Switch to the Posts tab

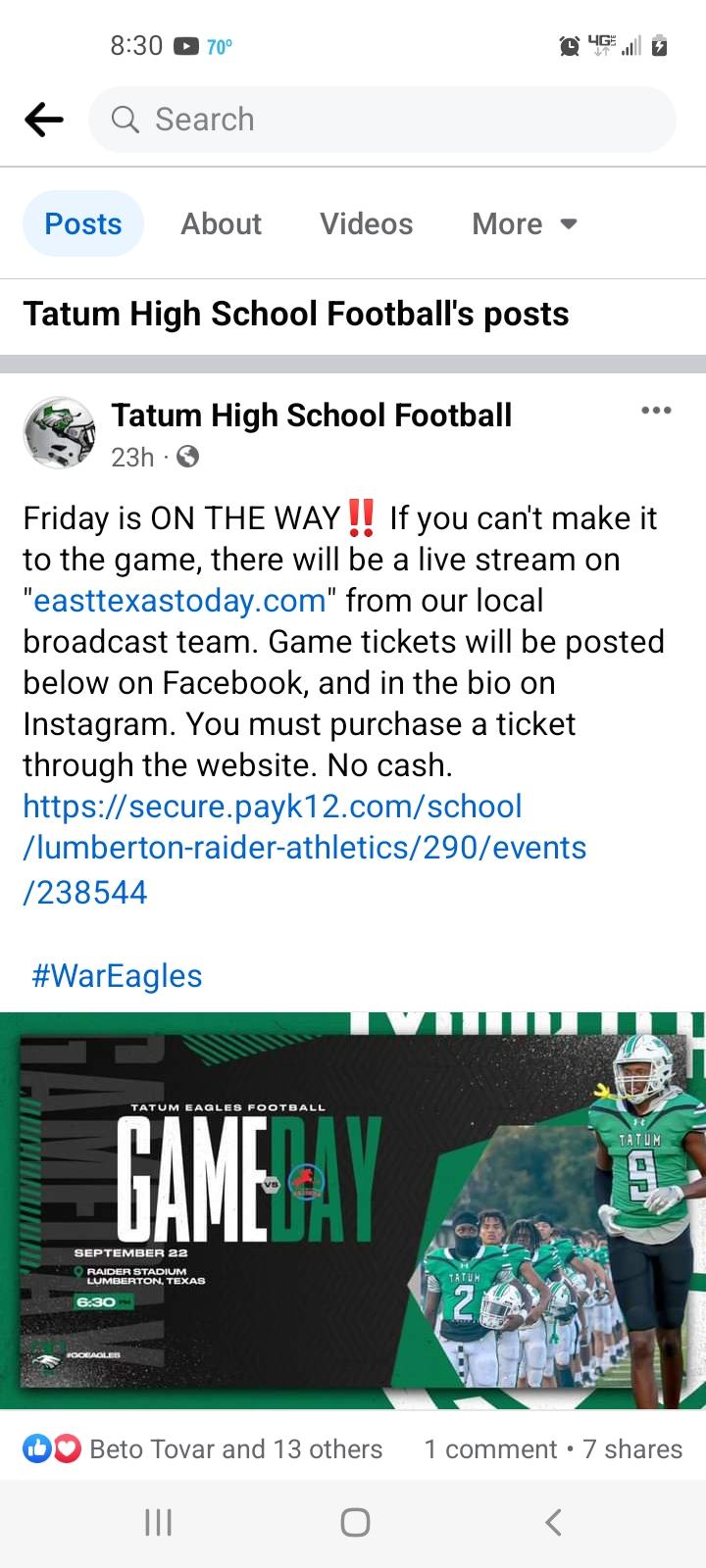(83, 223)
